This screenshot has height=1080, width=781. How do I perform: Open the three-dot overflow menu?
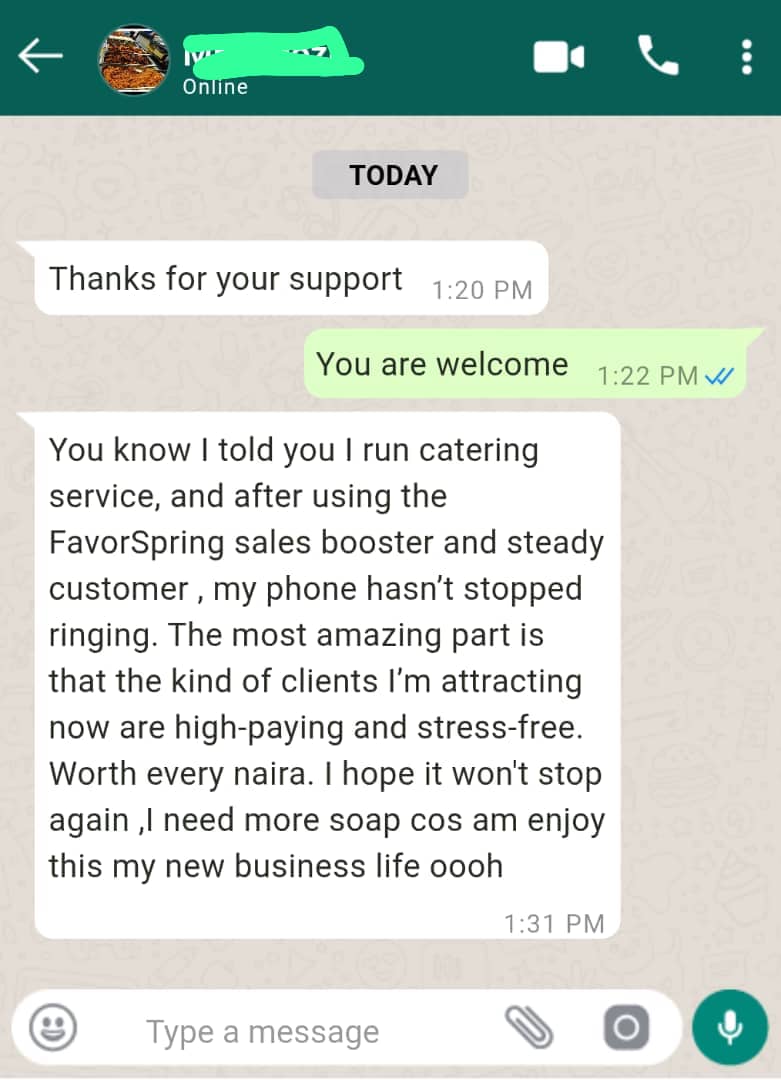coord(746,57)
